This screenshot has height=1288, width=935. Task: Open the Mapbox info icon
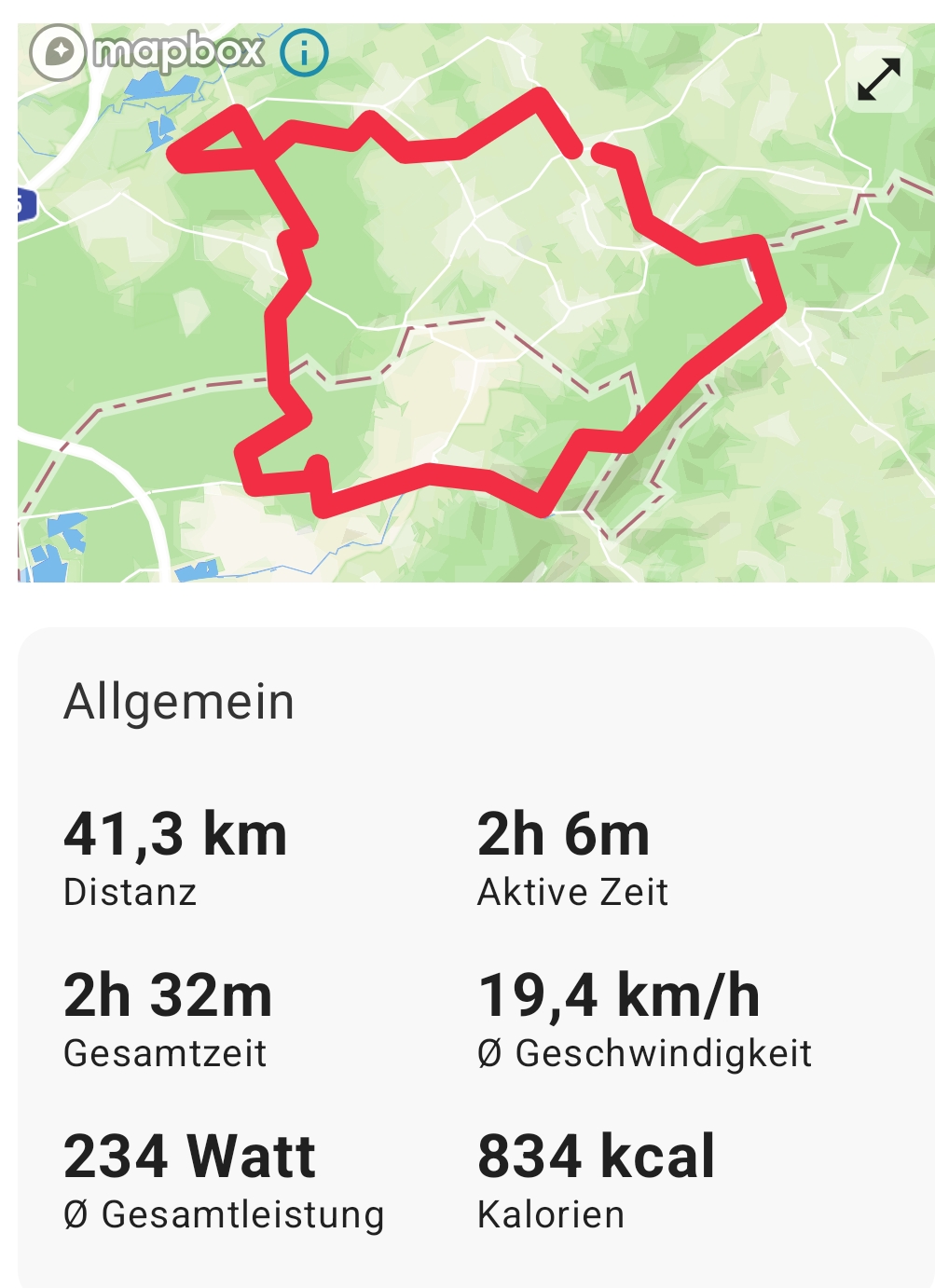pos(304,52)
